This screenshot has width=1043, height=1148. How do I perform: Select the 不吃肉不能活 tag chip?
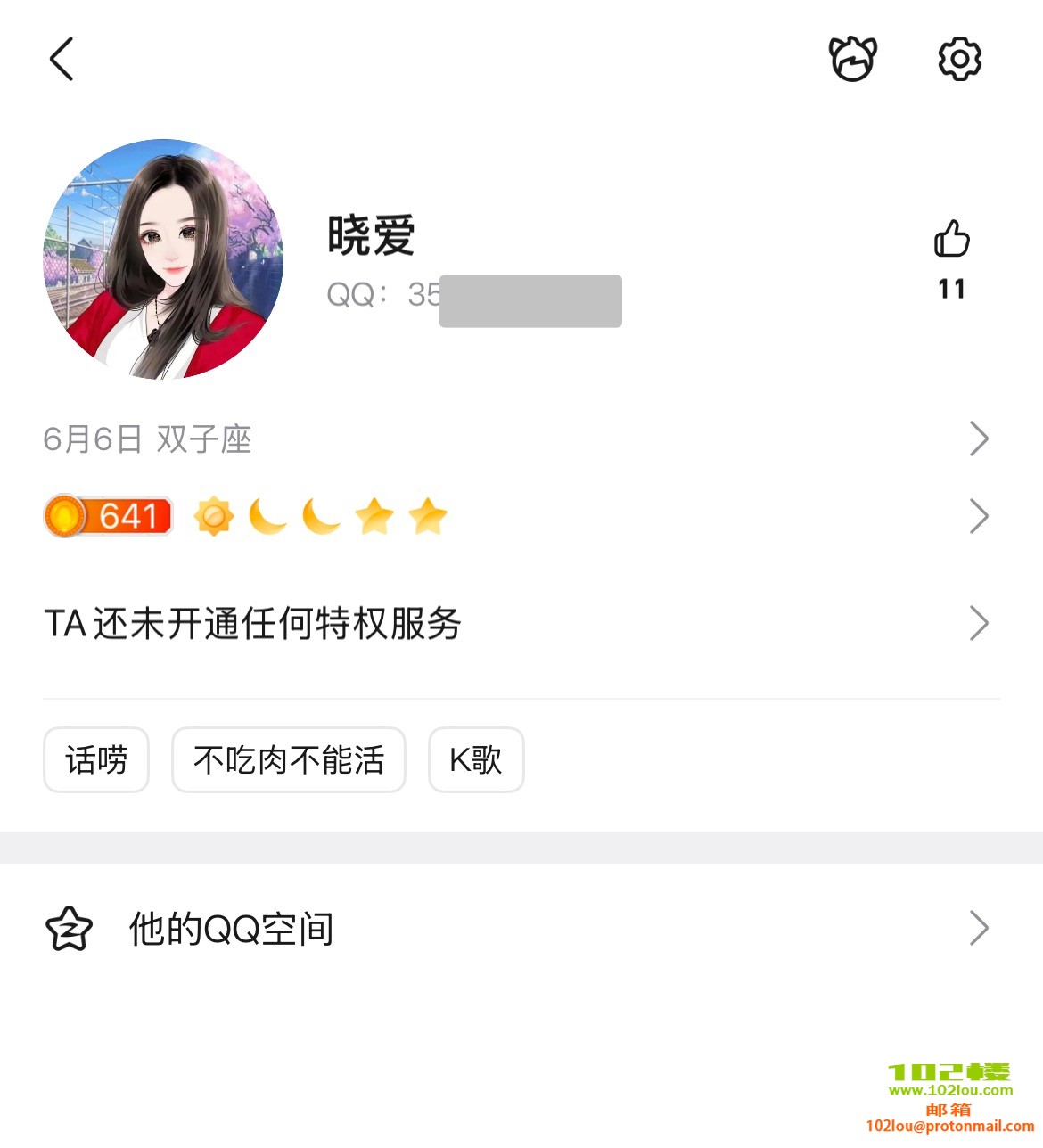click(289, 760)
